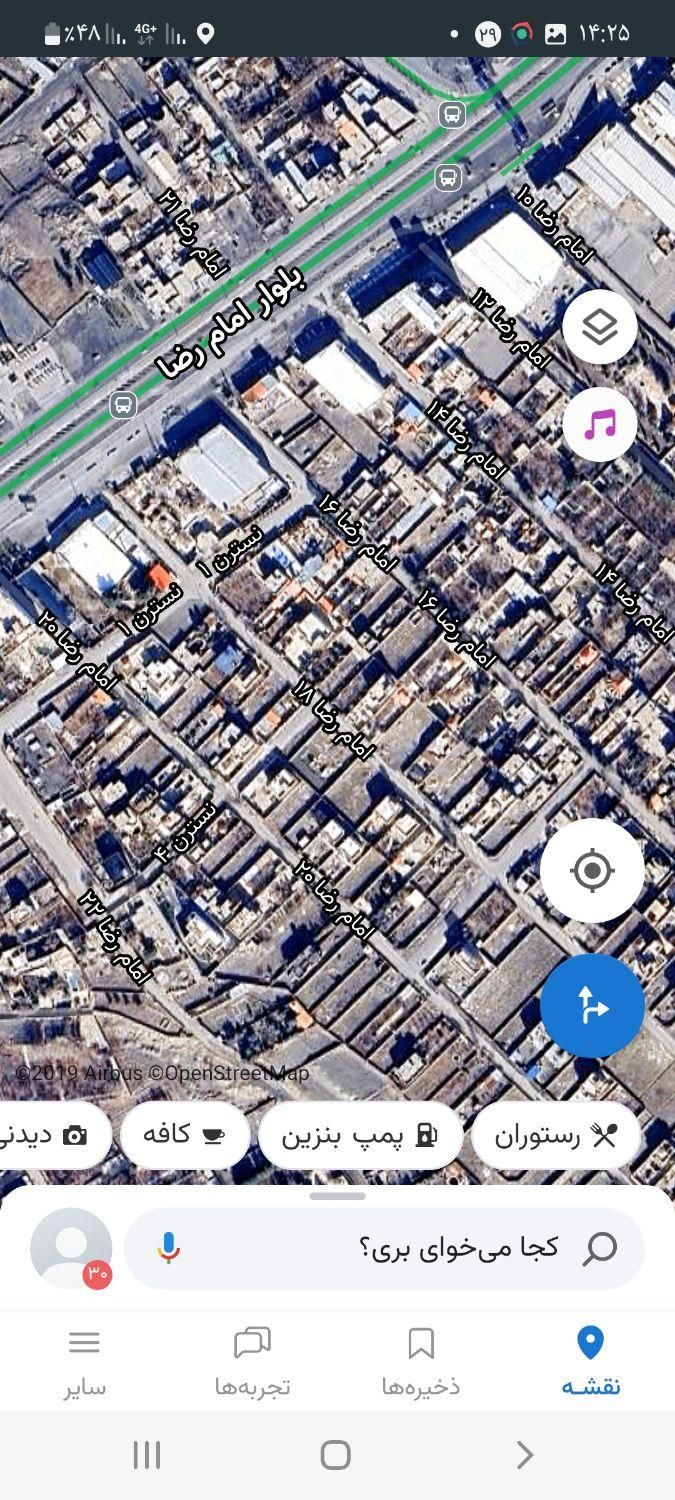The width and height of the screenshot is (675, 1500).
Task: Tap the music note button
Action: (599, 425)
